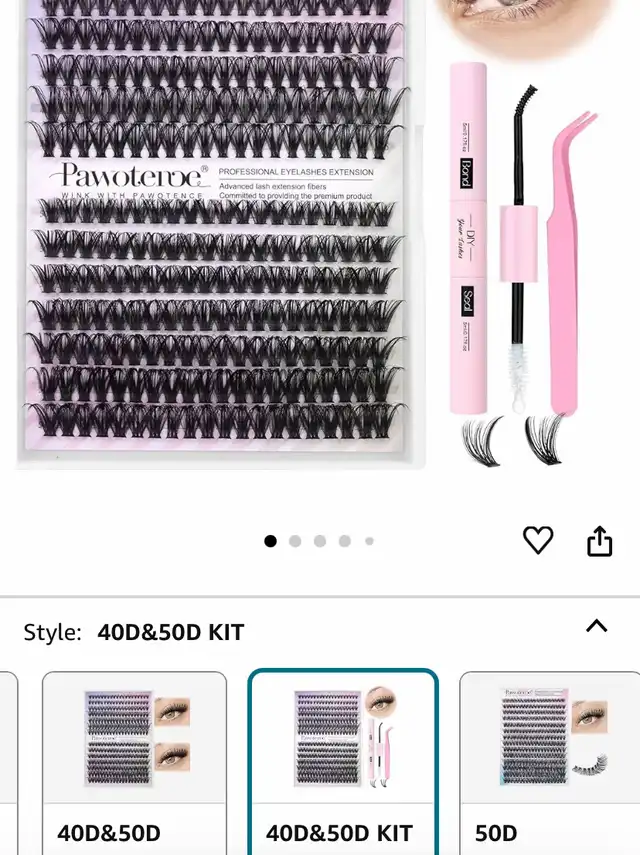The width and height of the screenshot is (640, 855).
Task: Jump to the second image indicator dot
Action: click(x=295, y=541)
